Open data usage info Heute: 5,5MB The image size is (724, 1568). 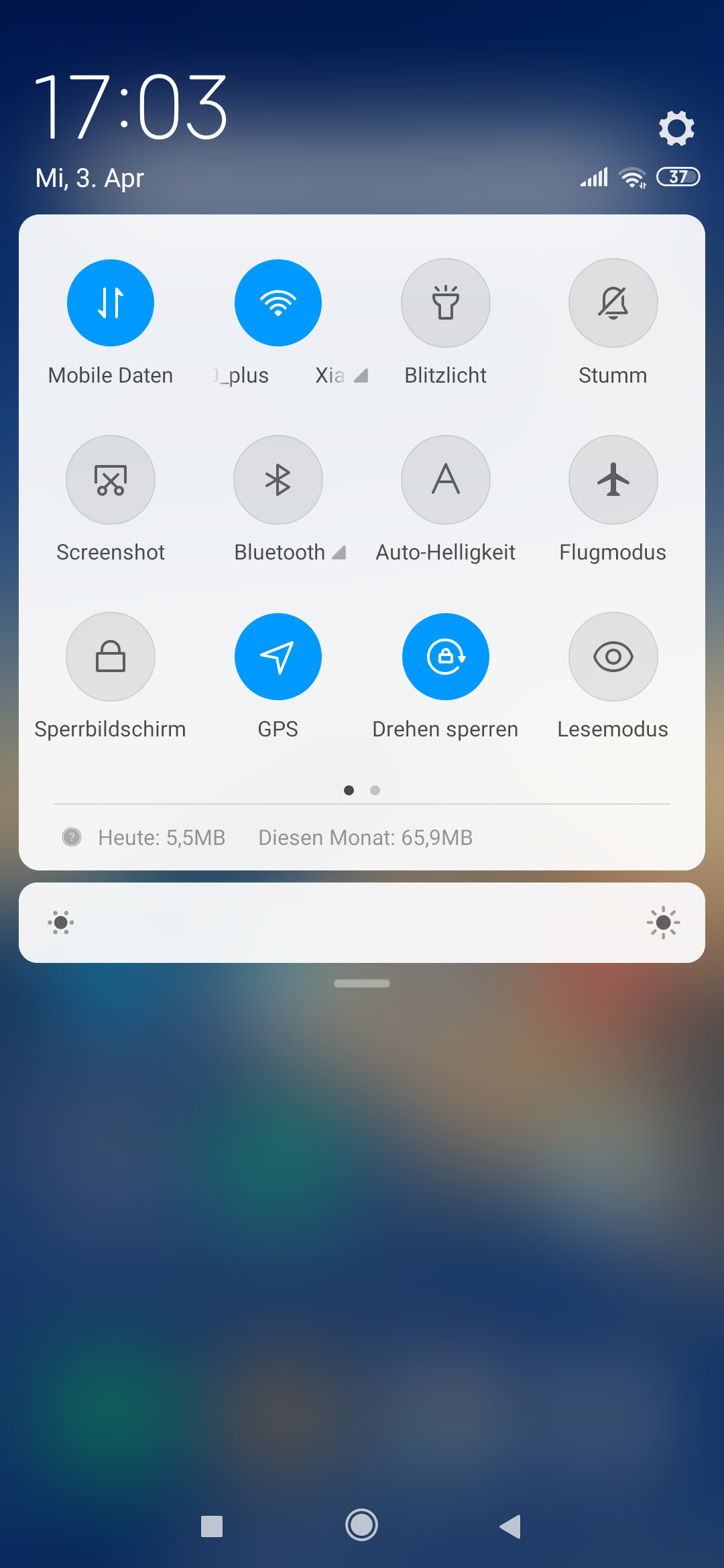coord(162,838)
